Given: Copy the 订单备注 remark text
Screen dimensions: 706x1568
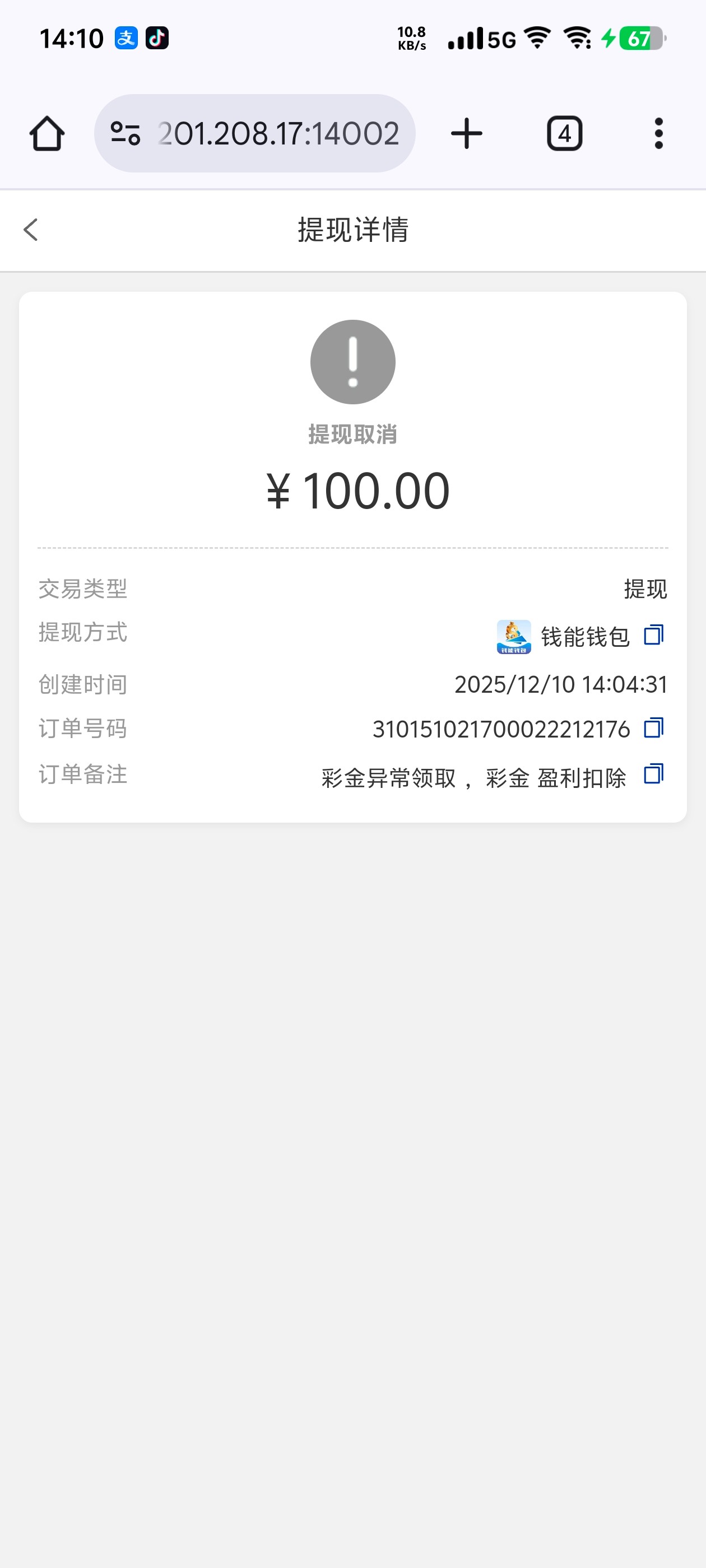Looking at the screenshot, I should pos(654,774).
